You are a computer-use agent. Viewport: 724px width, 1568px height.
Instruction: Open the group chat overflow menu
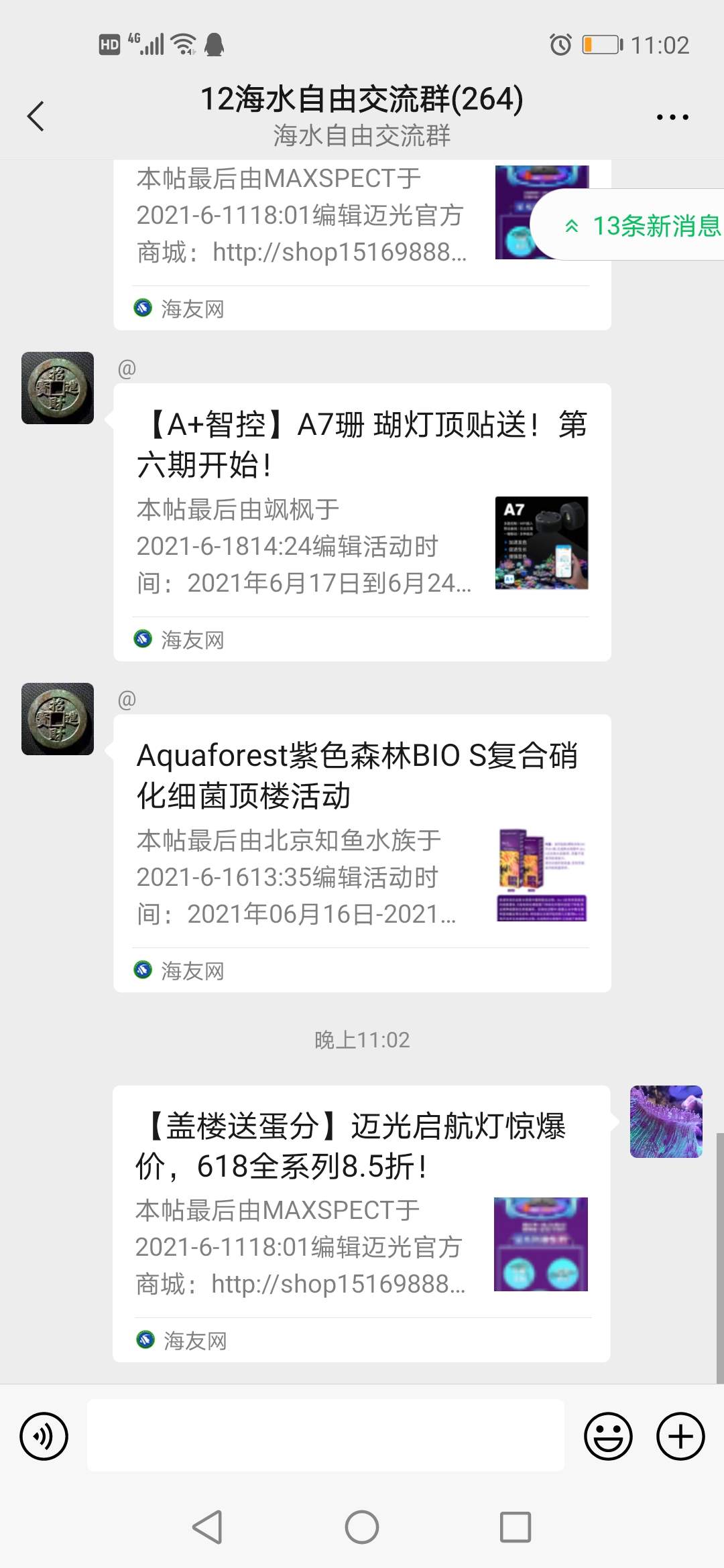pyautogui.click(x=672, y=117)
